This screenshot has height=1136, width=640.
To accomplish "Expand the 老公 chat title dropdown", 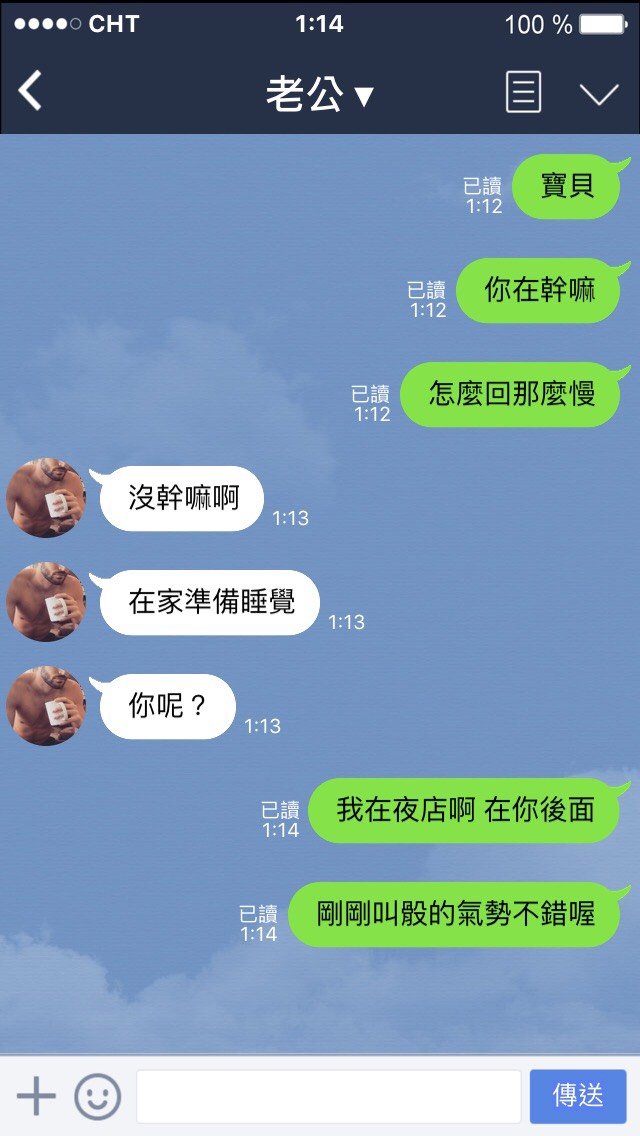I will click(319, 94).
